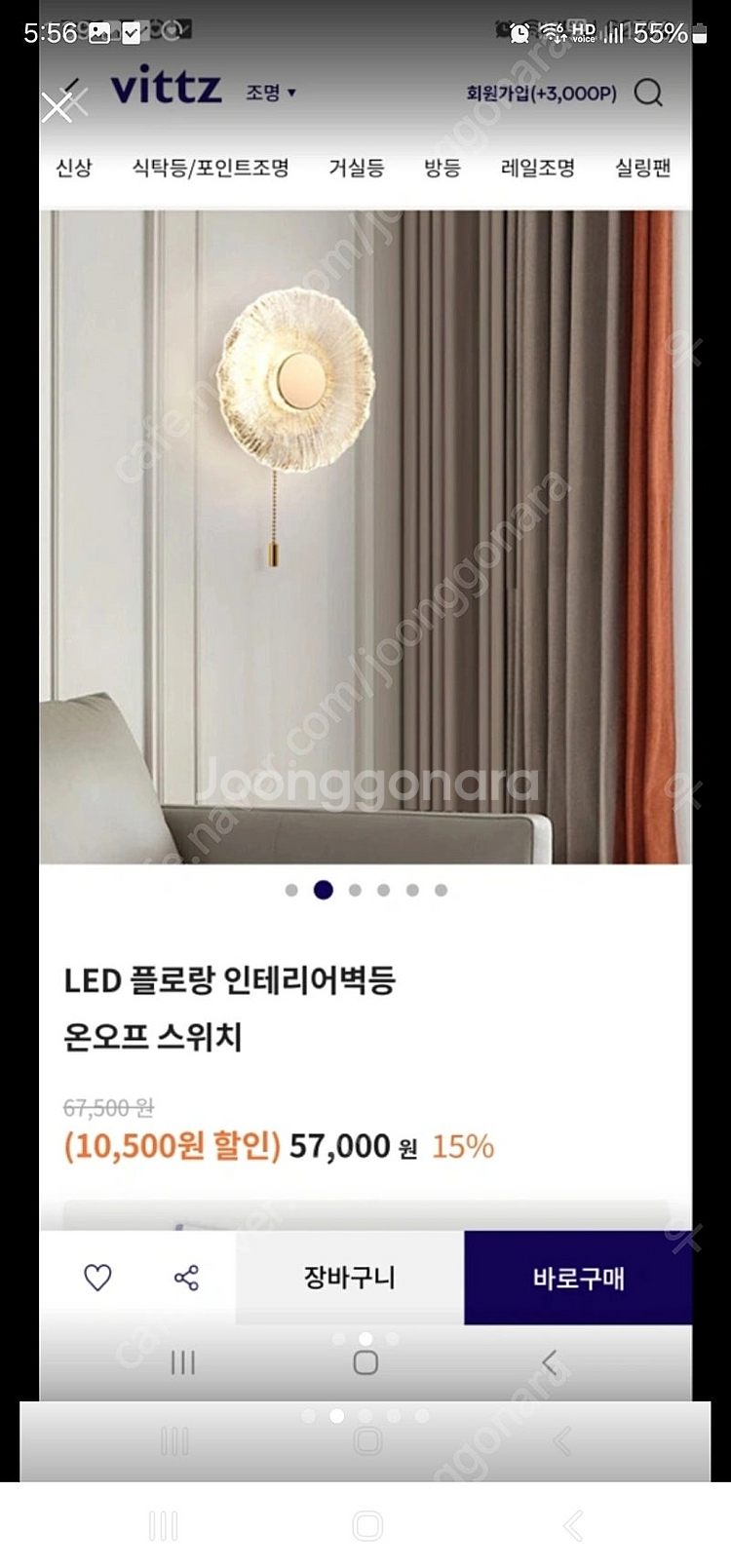Open the 조명 category dropdown
Image resolution: width=731 pixels, height=1568 pixels.
(x=263, y=91)
